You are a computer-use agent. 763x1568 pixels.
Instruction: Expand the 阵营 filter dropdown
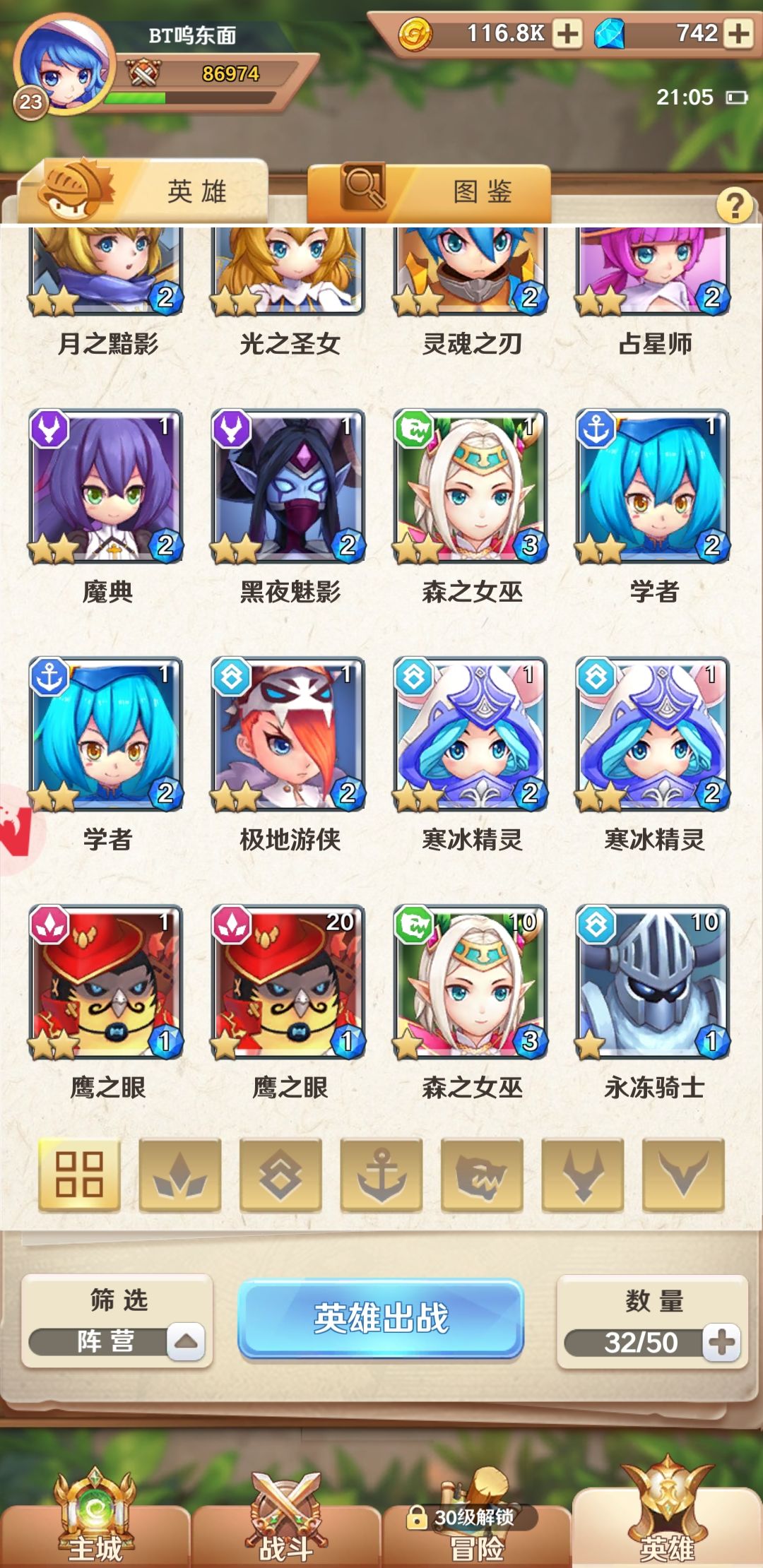[186, 1341]
